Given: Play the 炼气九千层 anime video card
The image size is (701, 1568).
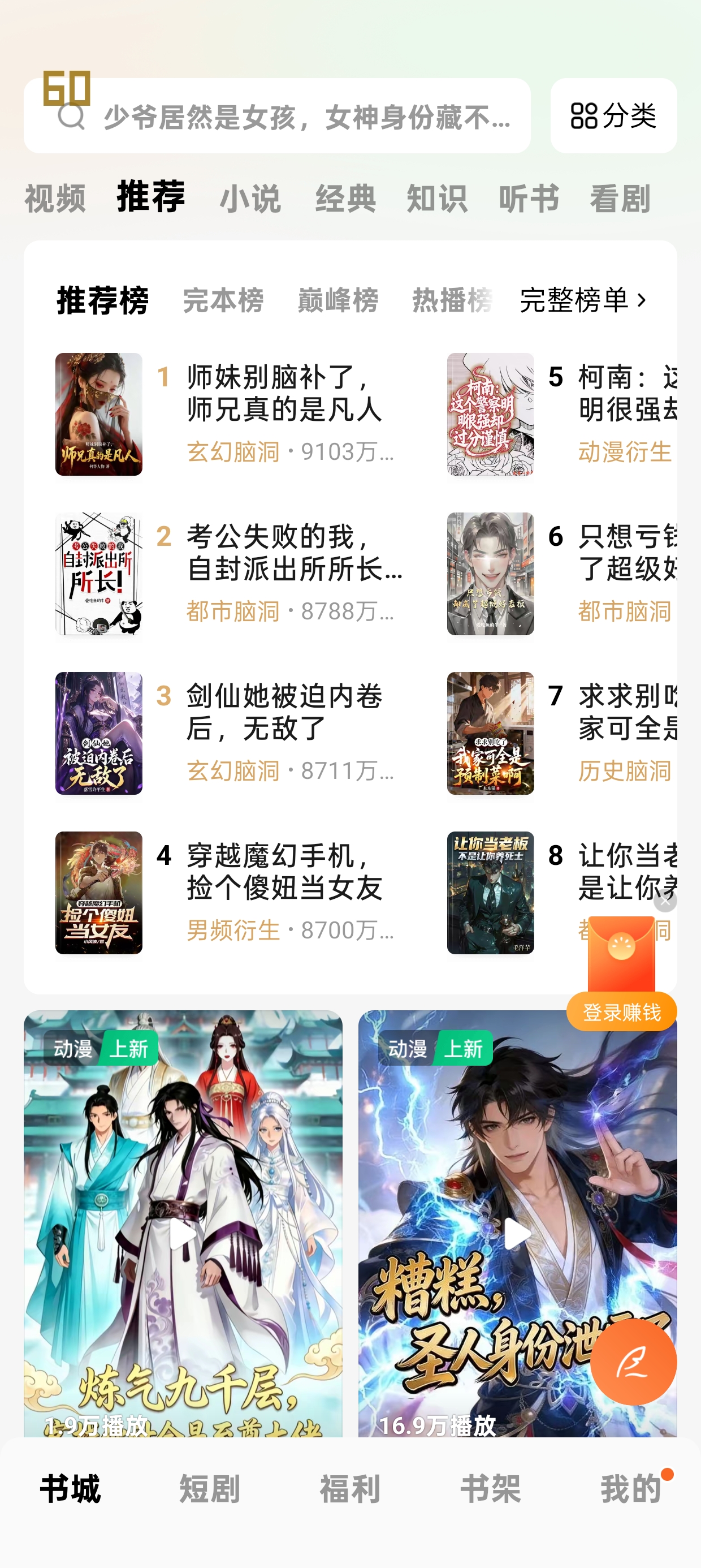Looking at the screenshot, I should (x=183, y=1233).
